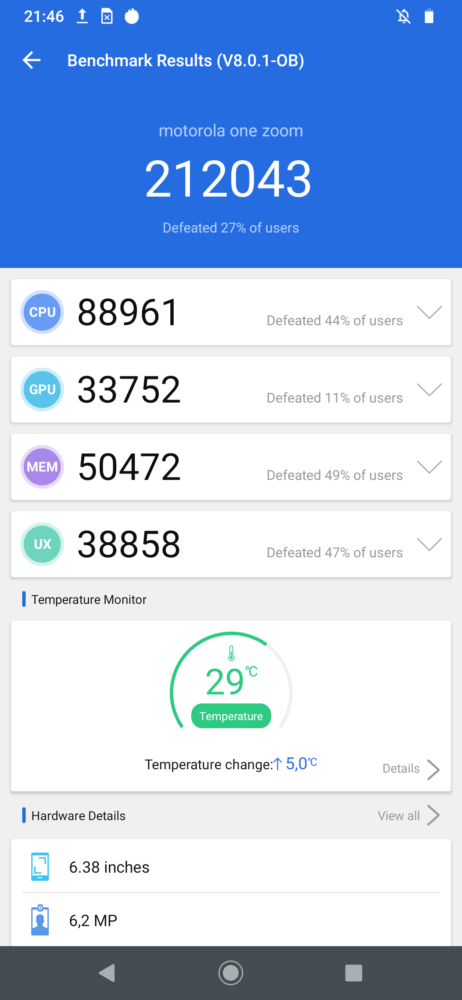Expand the CPU score details
The width and height of the screenshot is (462, 1000).
click(429, 312)
